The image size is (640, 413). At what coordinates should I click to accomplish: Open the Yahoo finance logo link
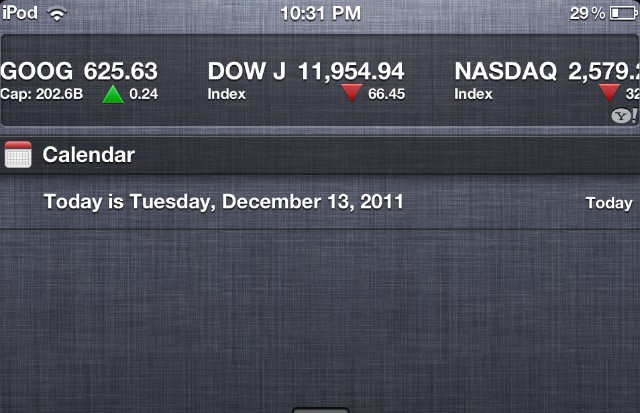coord(624,116)
